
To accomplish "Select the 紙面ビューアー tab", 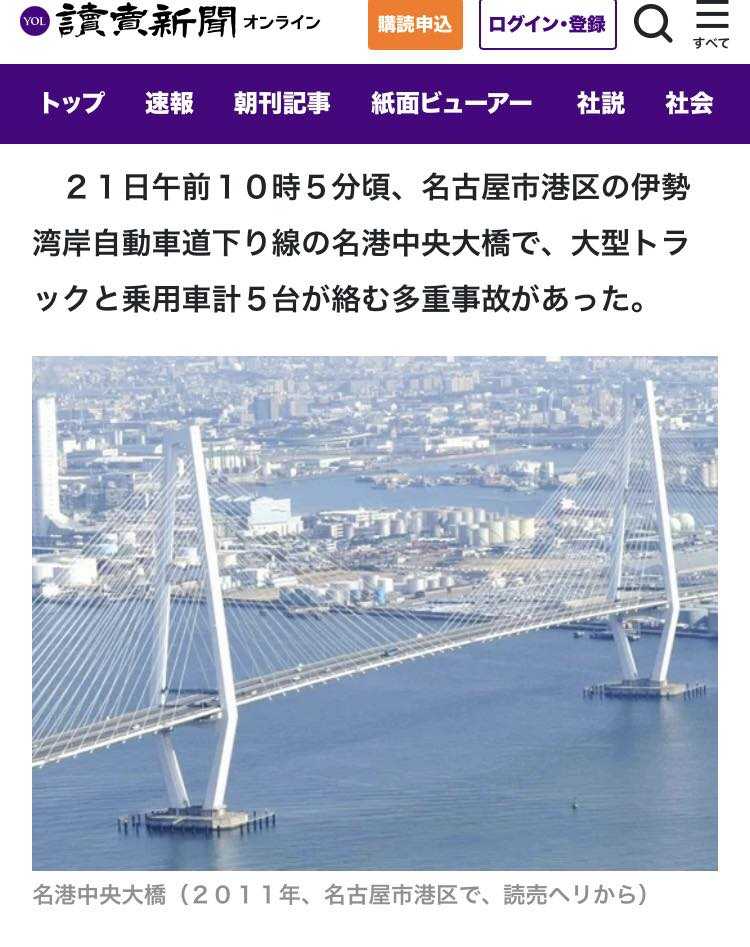I will point(452,103).
